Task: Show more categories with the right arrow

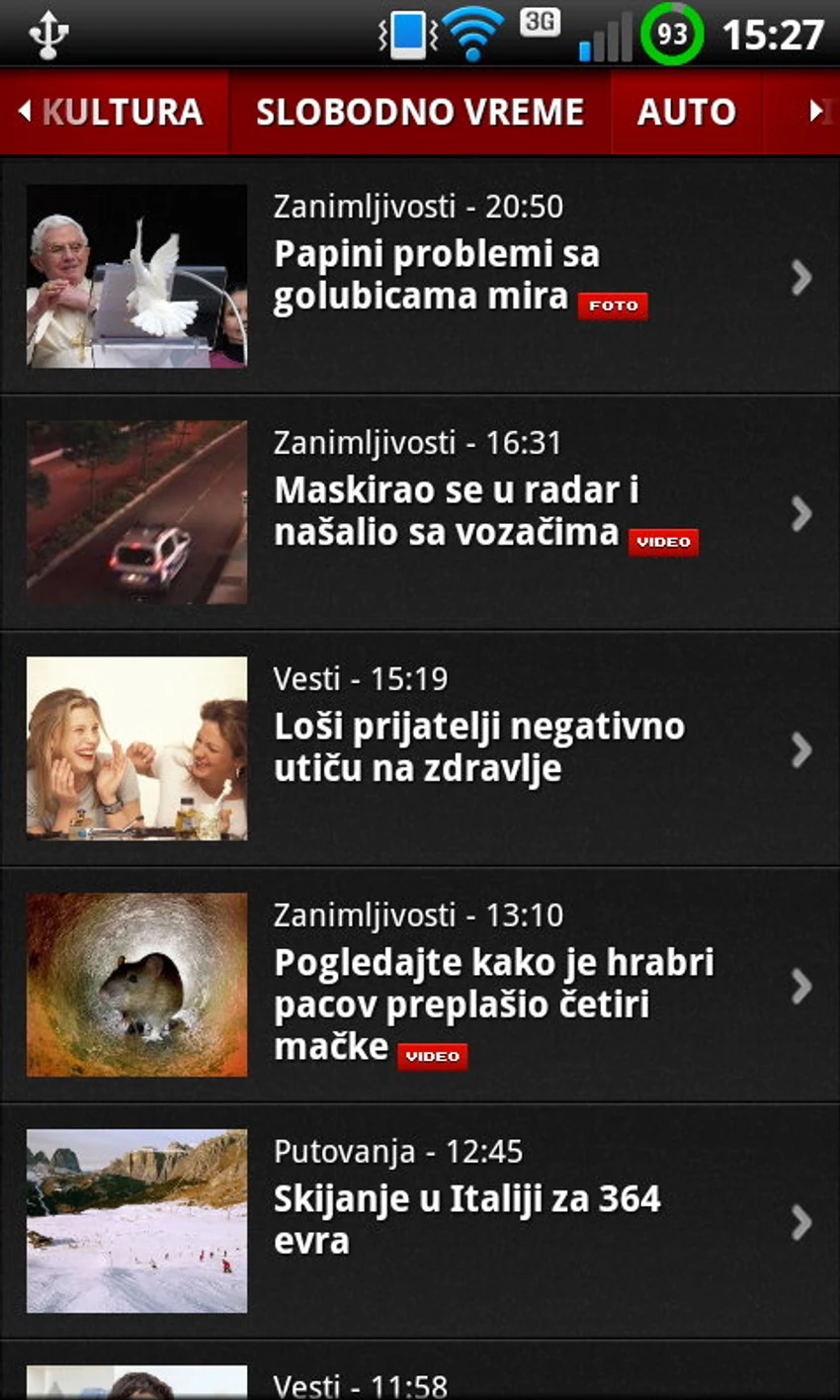Action: [816, 112]
